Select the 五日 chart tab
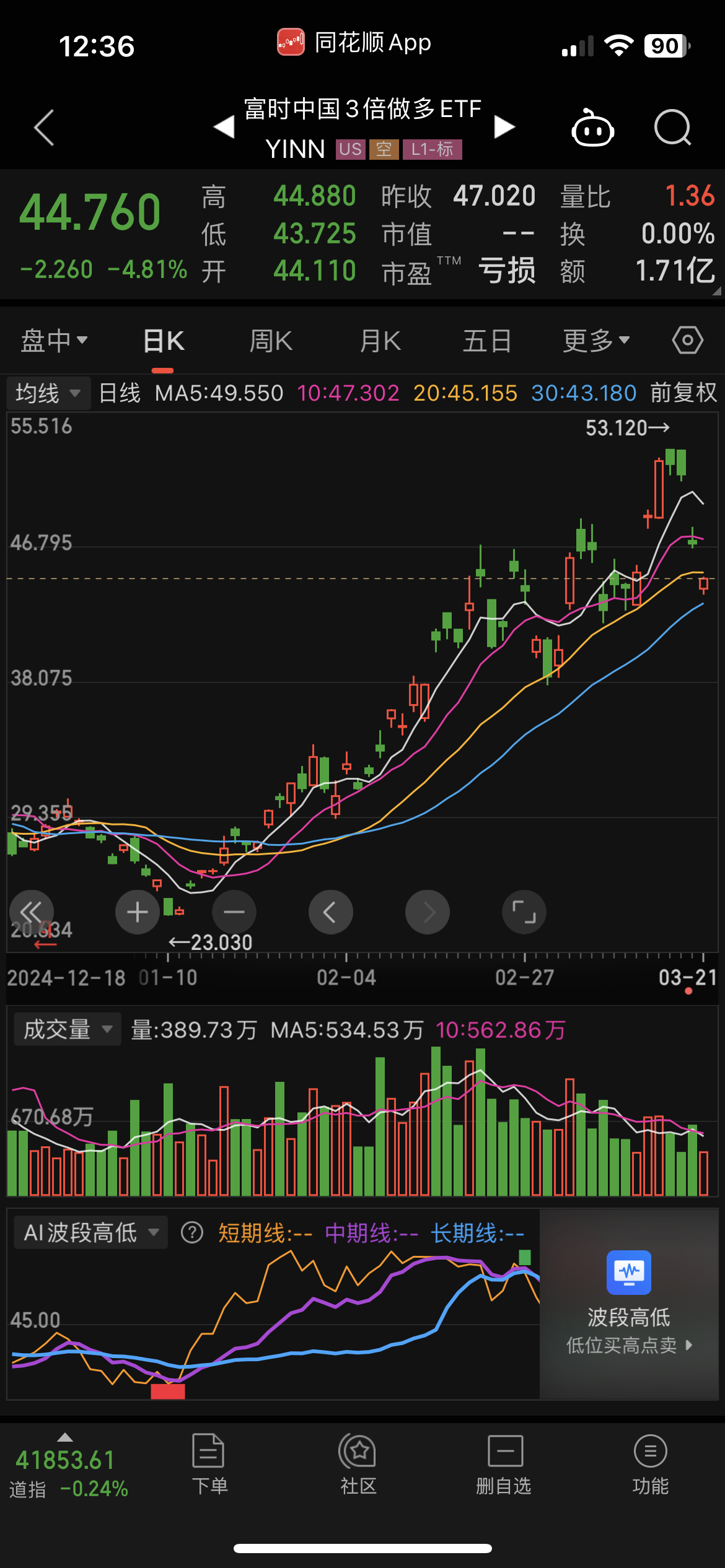725x1568 pixels. pos(487,341)
